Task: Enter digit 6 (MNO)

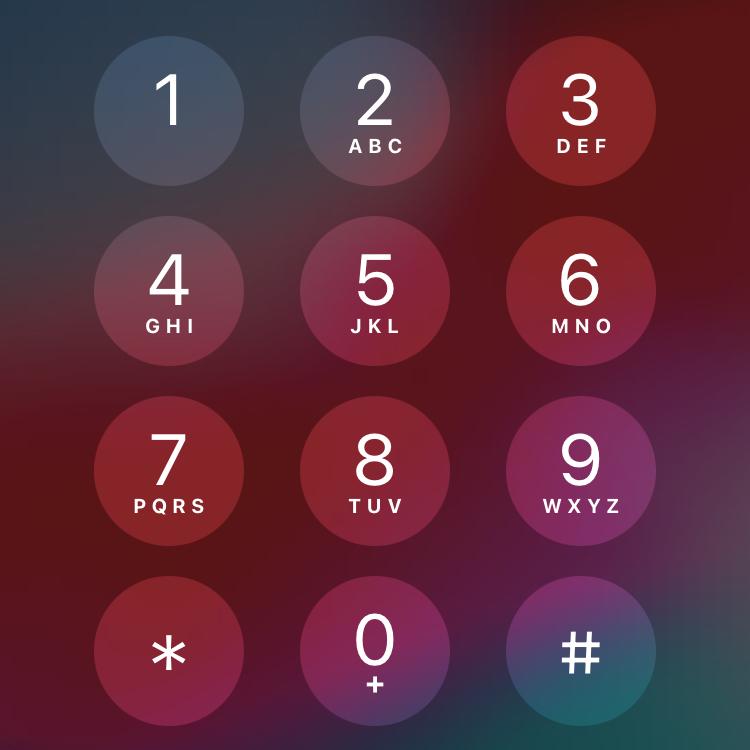Action: point(581,291)
